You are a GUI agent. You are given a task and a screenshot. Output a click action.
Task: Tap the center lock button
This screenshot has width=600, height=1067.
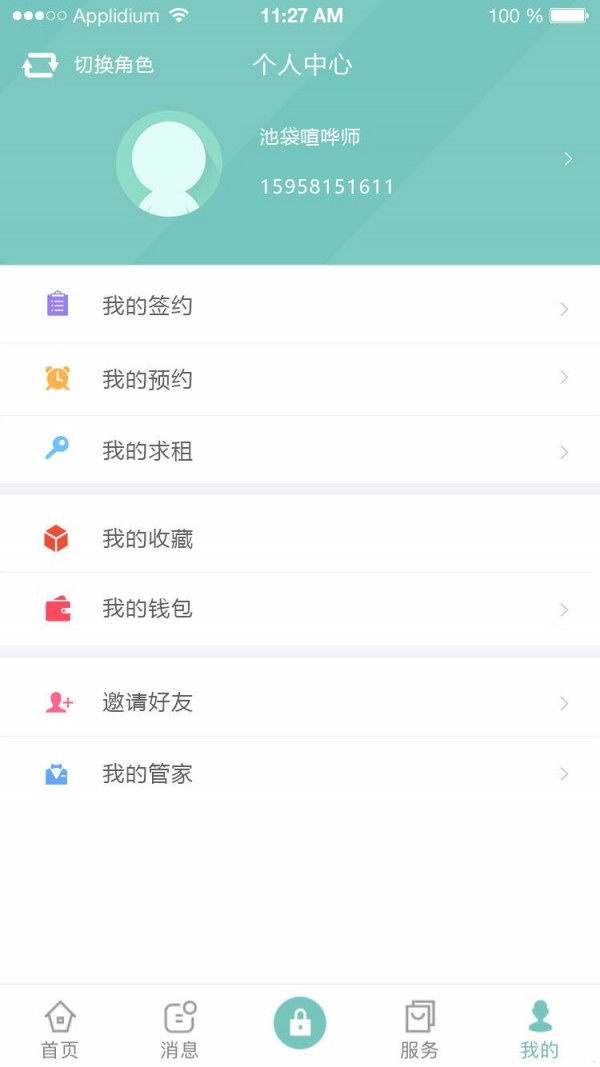coord(300,1022)
